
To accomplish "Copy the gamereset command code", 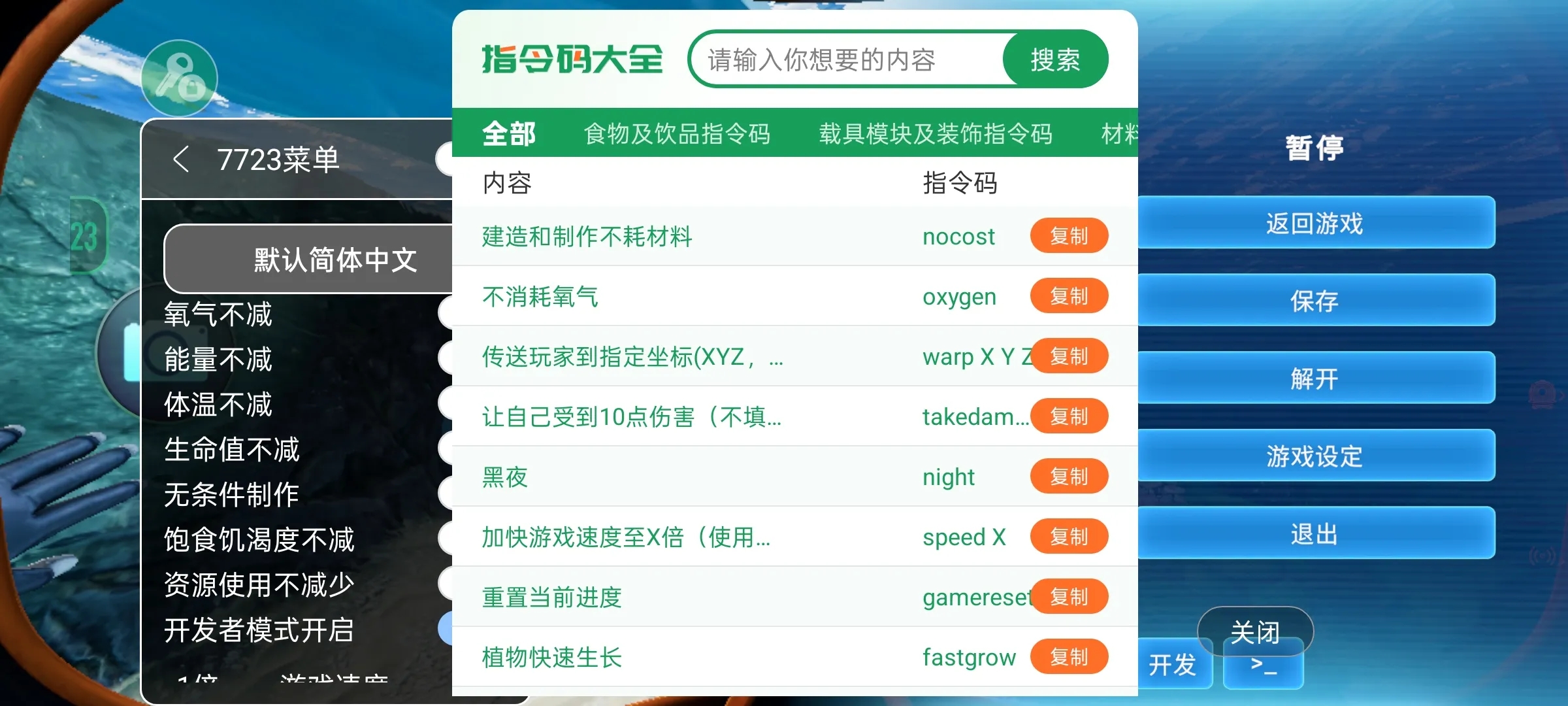I will 1069,597.
